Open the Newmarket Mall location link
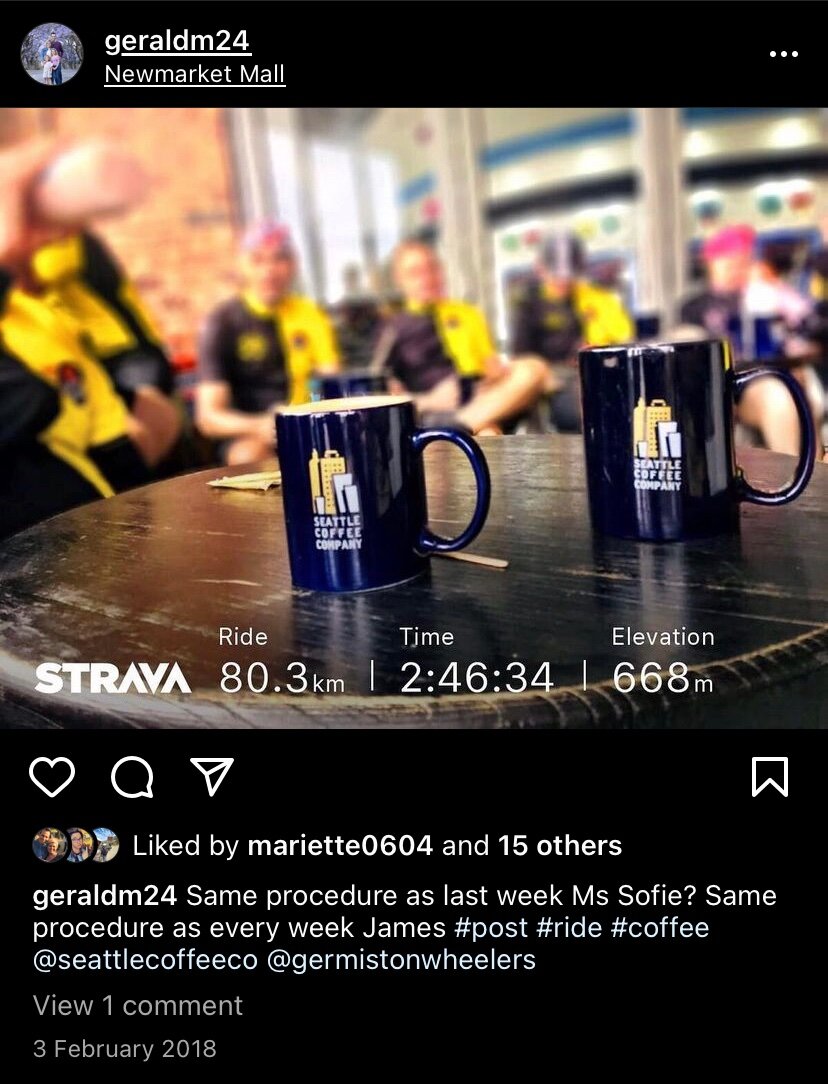Screen dimensions: 828x1084 [194, 74]
